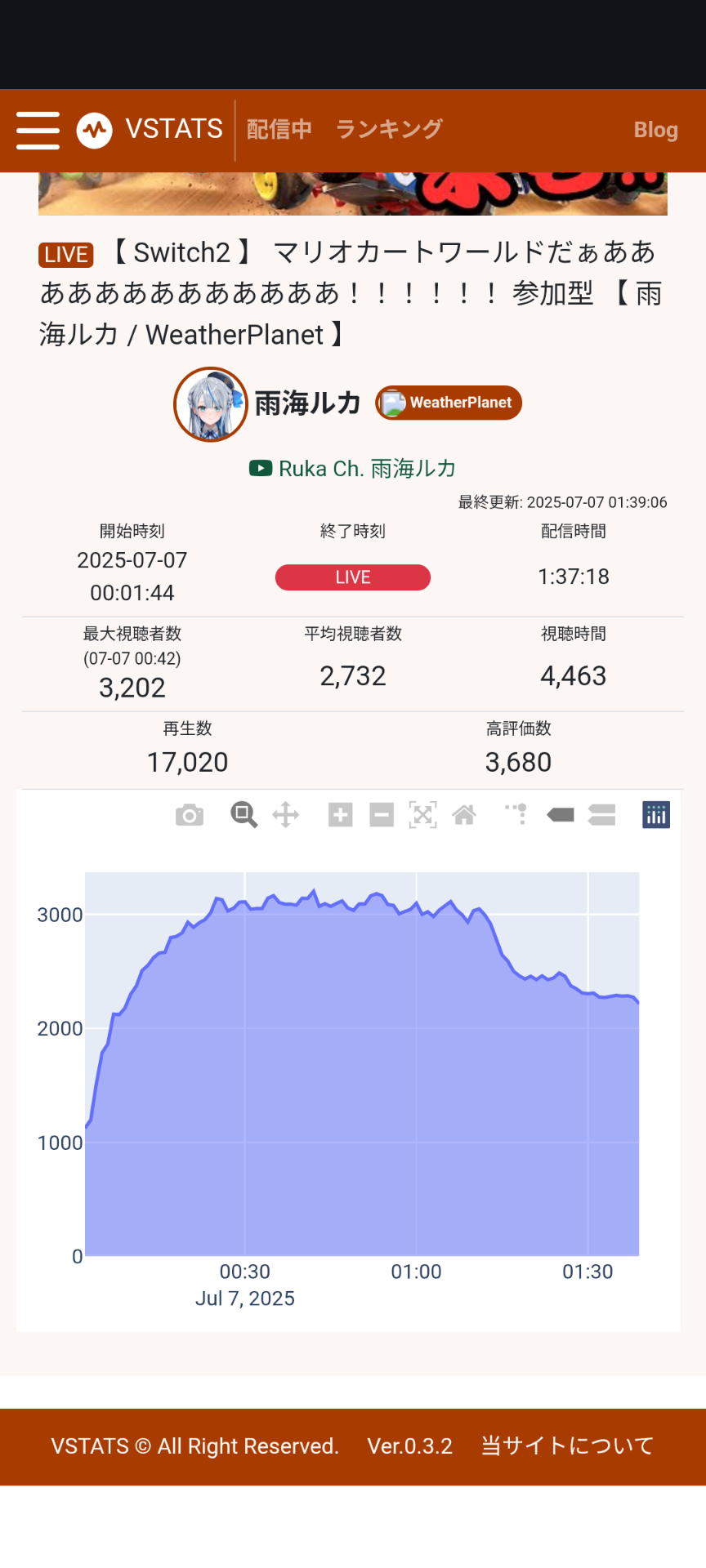Download the chart as an image with the camera icon

(x=190, y=815)
